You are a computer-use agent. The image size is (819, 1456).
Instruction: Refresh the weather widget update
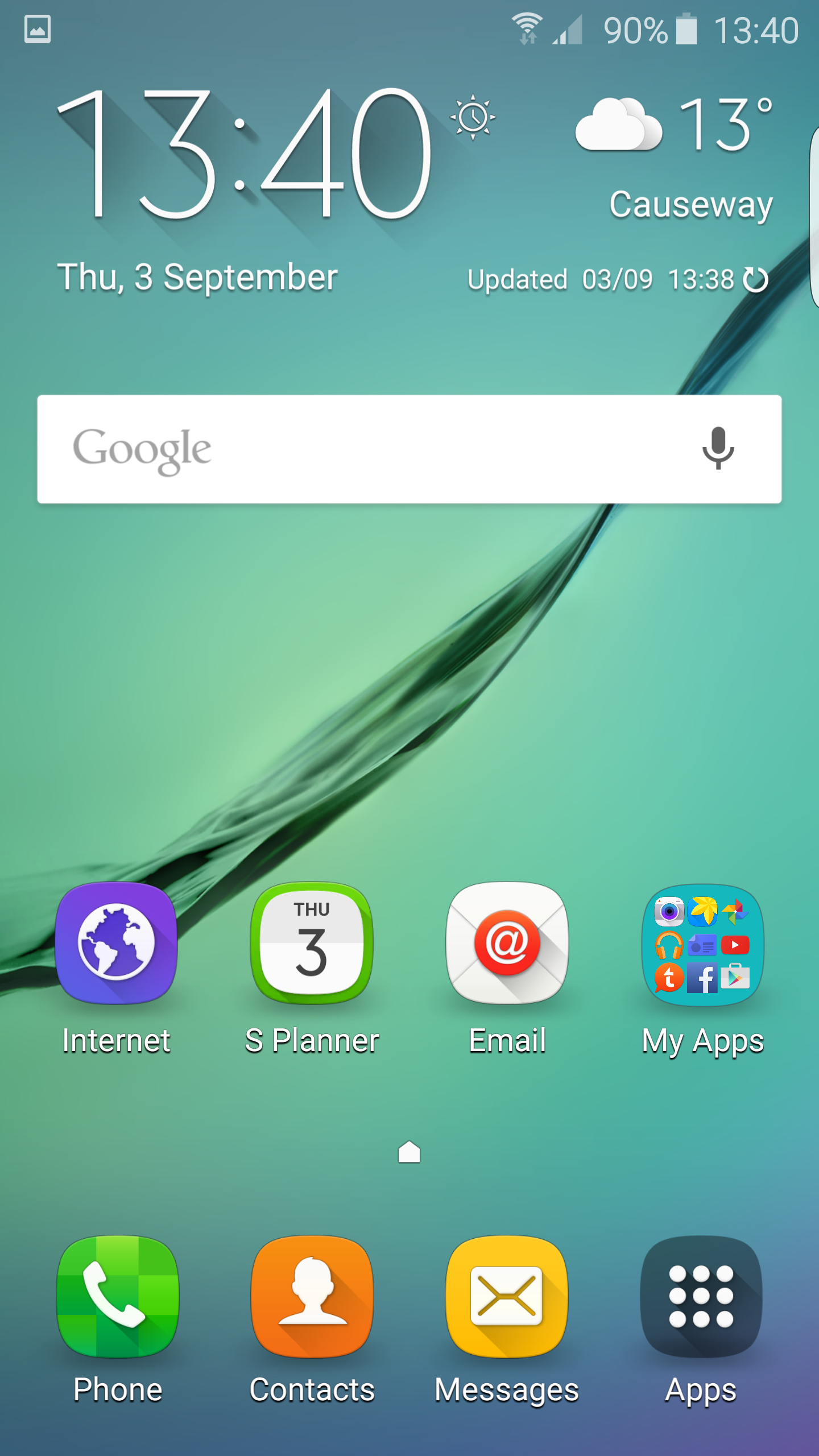[x=755, y=280]
